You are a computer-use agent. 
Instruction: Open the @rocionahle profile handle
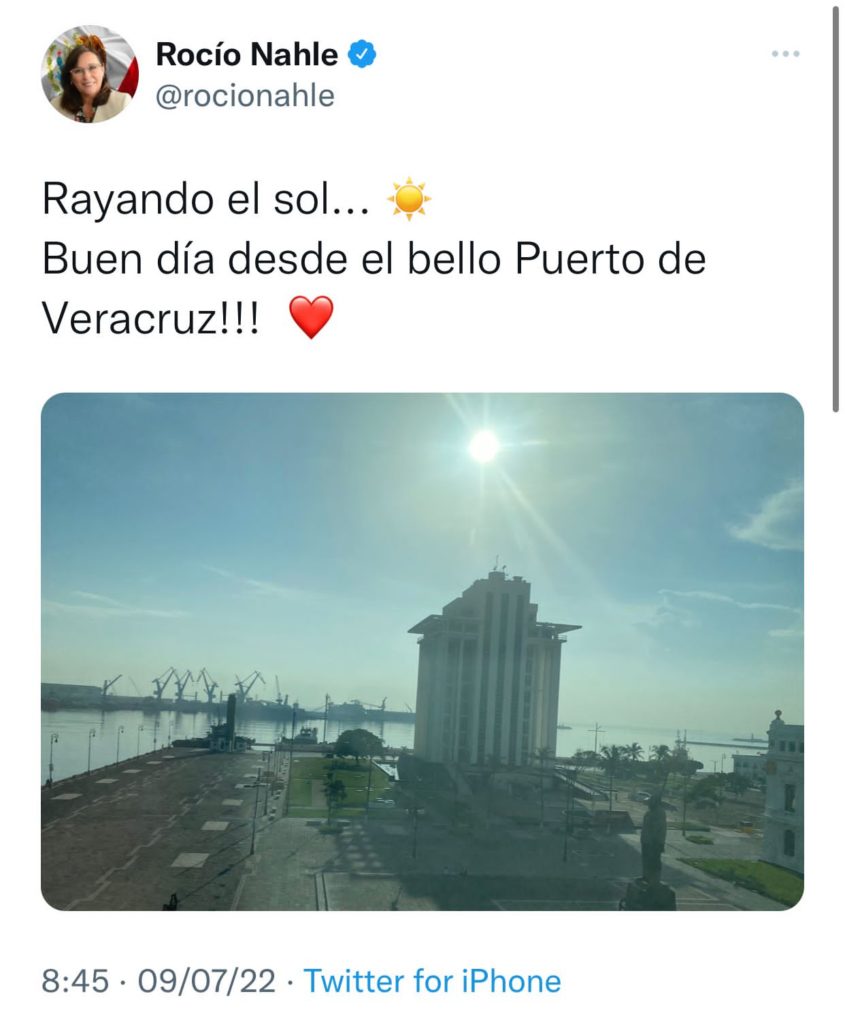pos(245,95)
